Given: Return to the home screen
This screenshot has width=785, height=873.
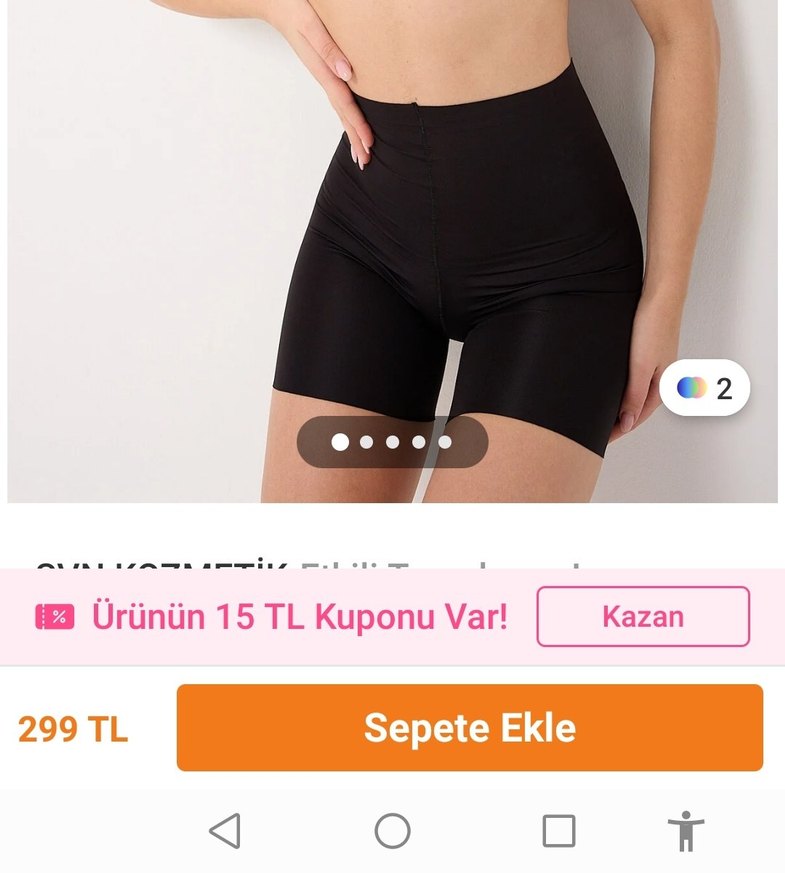Looking at the screenshot, I should point(392,831).
